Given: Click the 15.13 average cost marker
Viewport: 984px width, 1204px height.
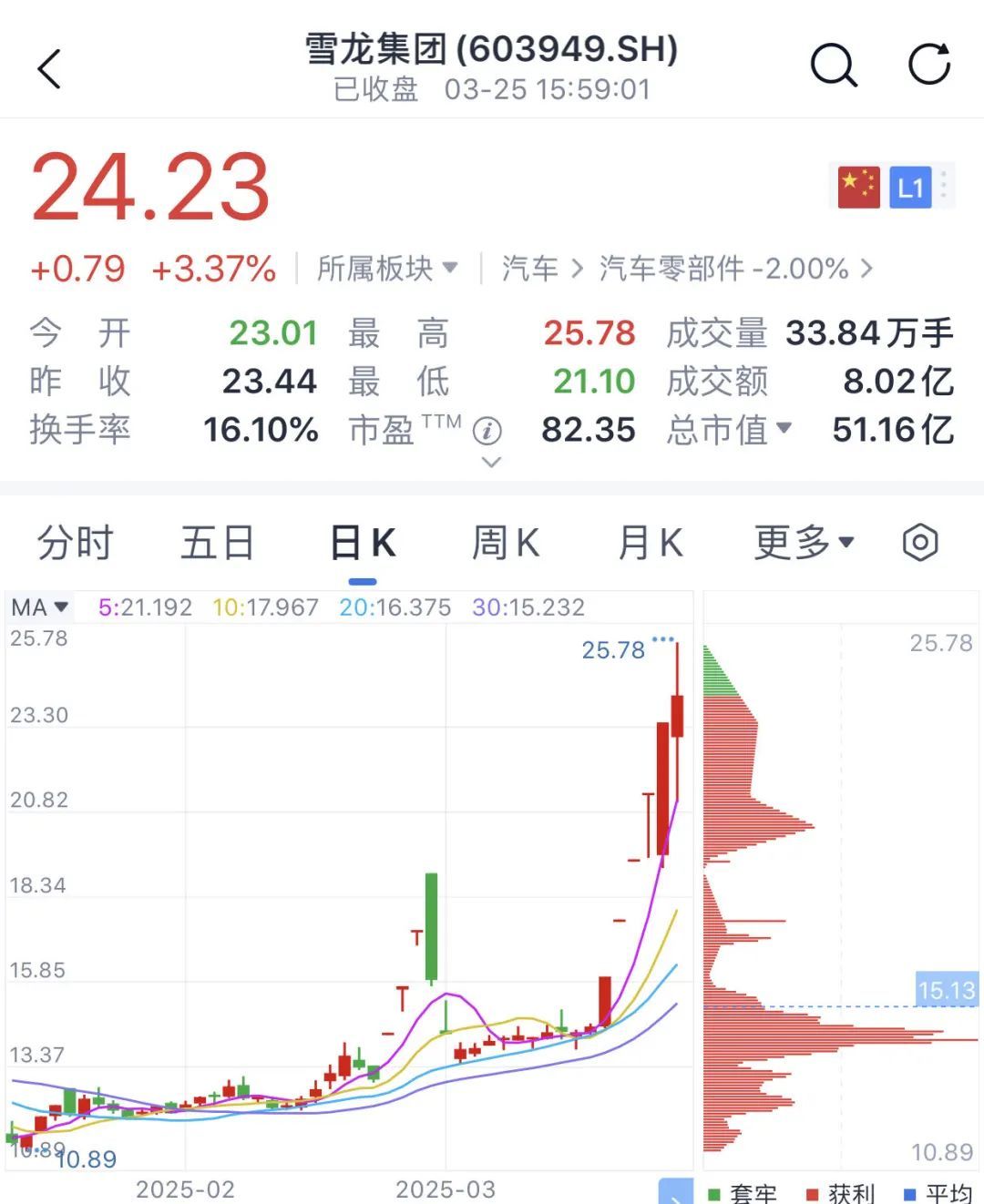Looking at the screenshot, I should (x=946, y=990).
